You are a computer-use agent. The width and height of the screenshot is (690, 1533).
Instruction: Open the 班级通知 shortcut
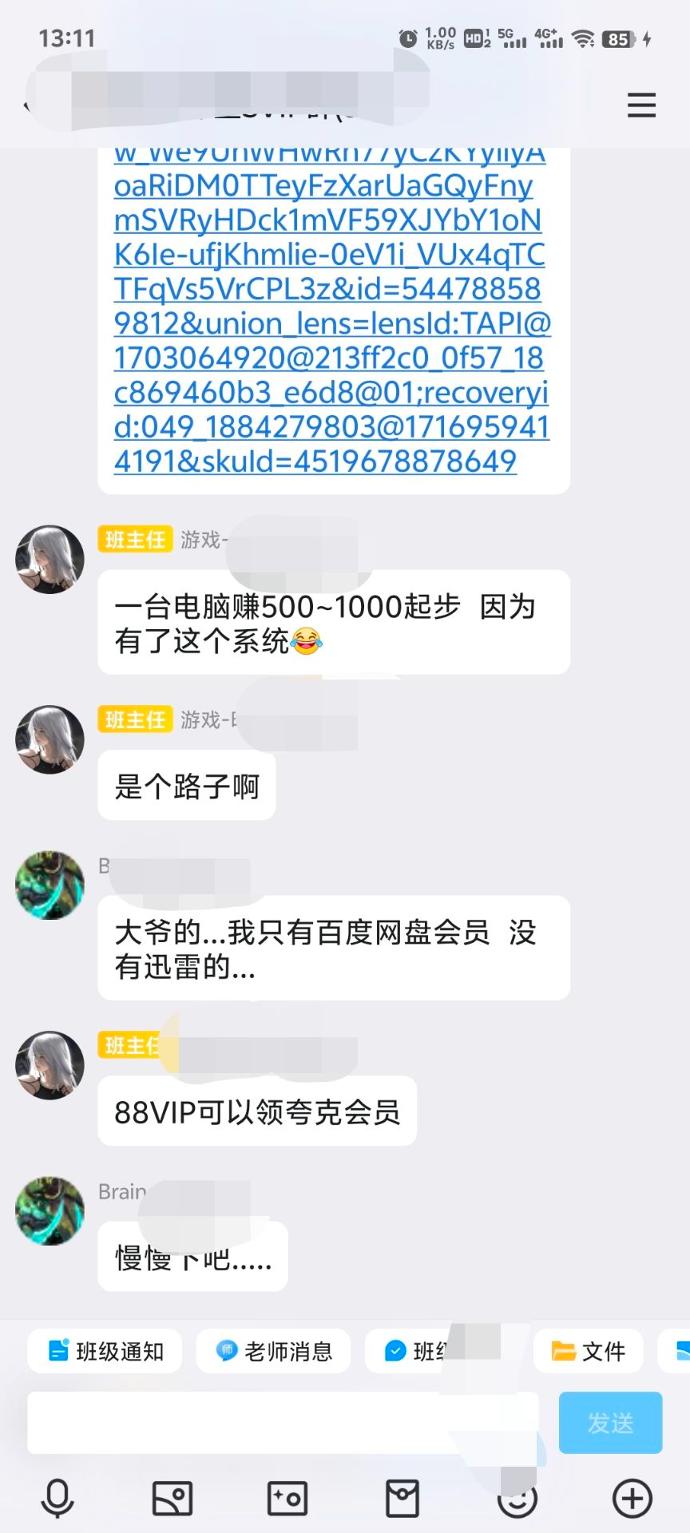tap(105, 1351)
